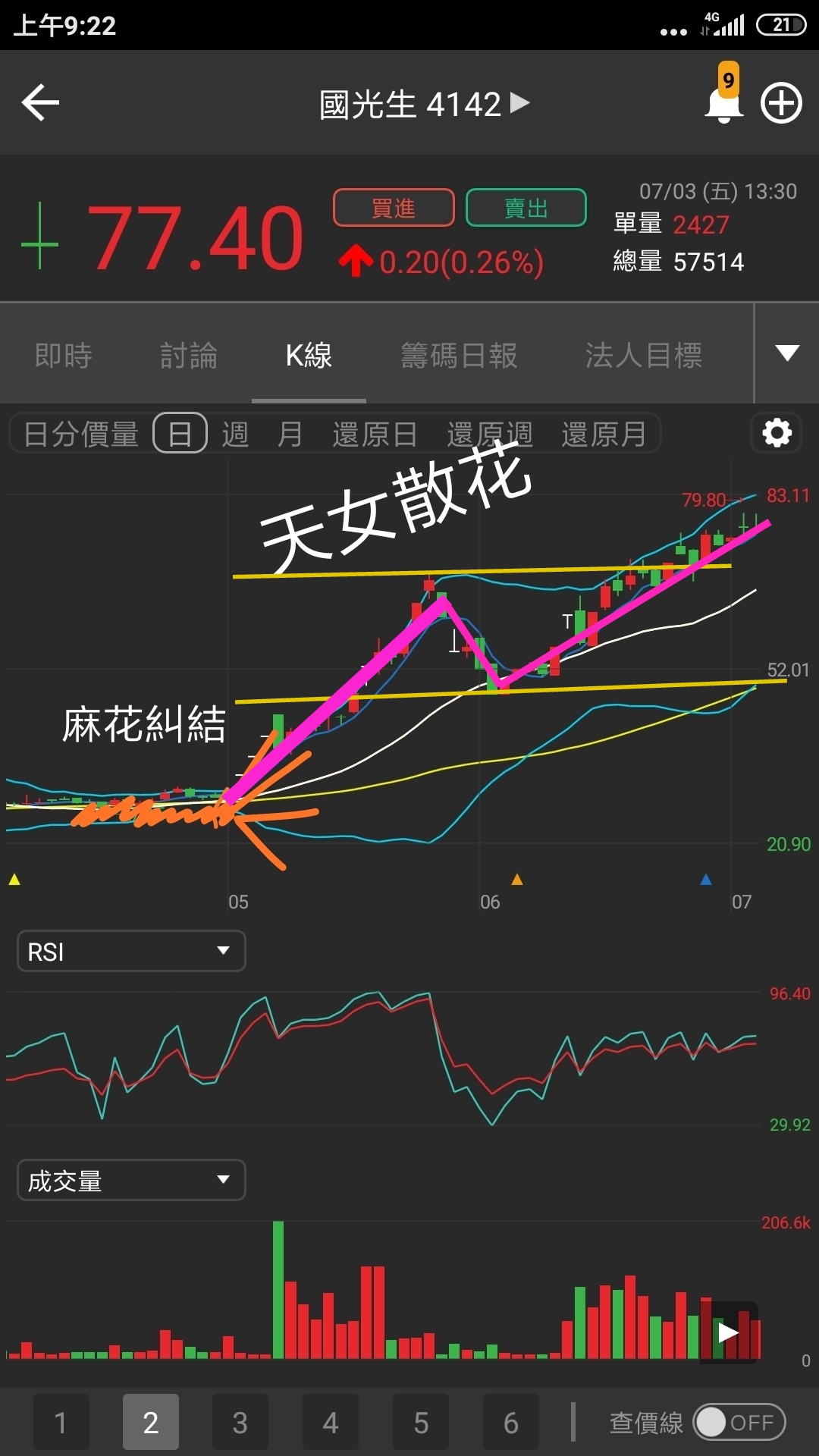Tap the 買進 buy button
Viewport: 819px width, 1456px height.
(x=394, y=208)
